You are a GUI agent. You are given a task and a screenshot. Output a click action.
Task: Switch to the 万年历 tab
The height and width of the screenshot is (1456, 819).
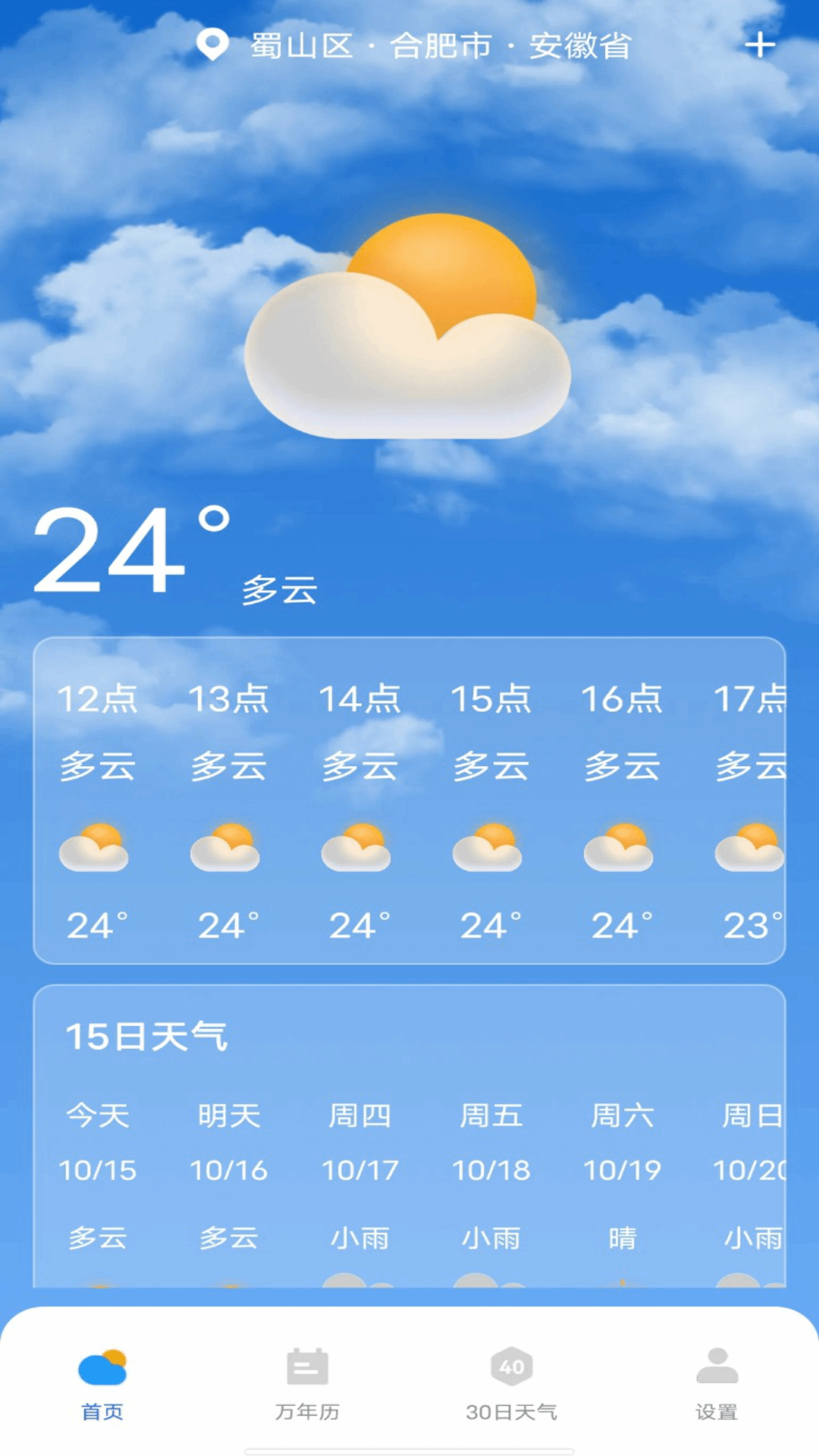pyautogui.click(x=307, y=1383)
